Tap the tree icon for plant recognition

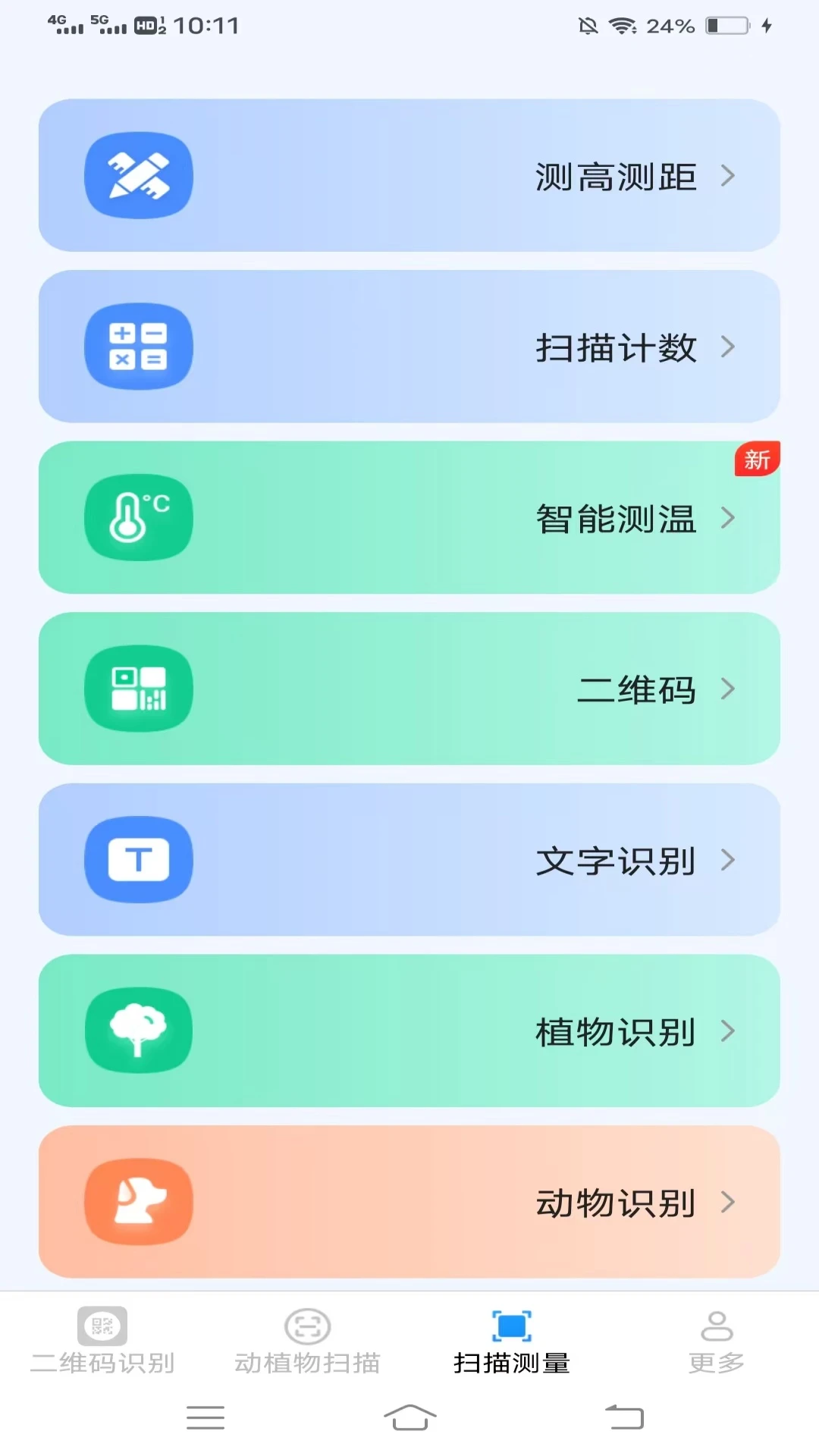(139, 1030)
